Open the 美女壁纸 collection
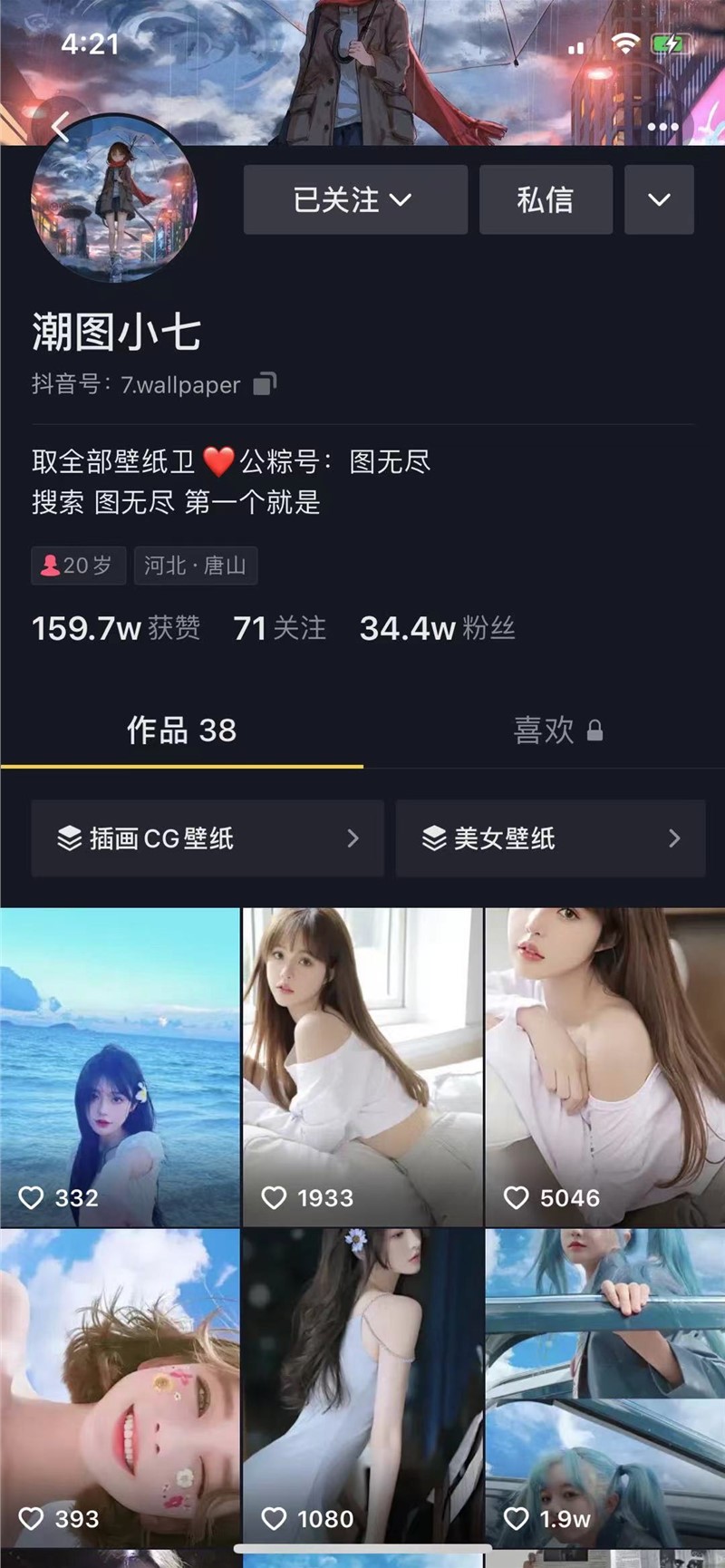This screenshot has height=1568, width=725. point(550,838)
